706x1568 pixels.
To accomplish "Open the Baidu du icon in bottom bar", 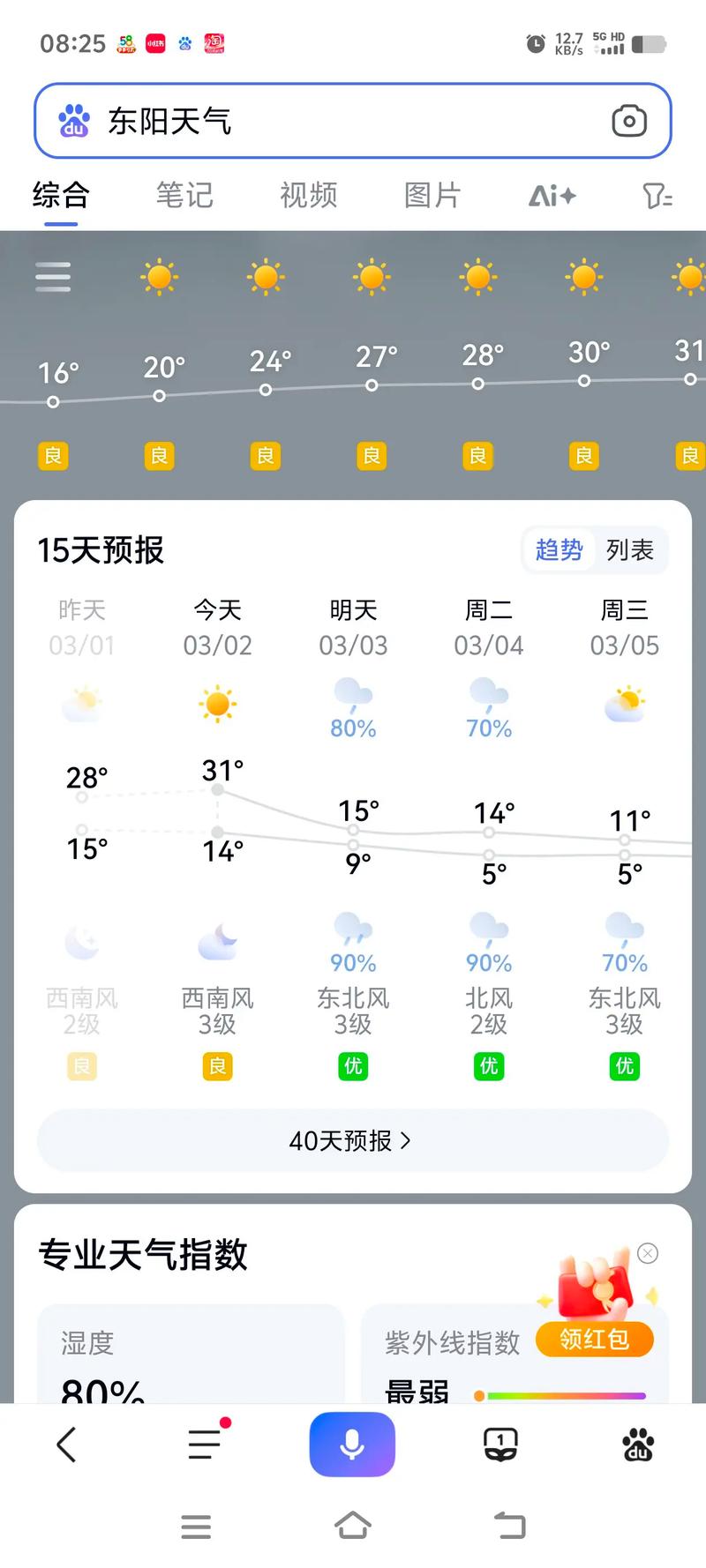I will [x=637, y=1444].
